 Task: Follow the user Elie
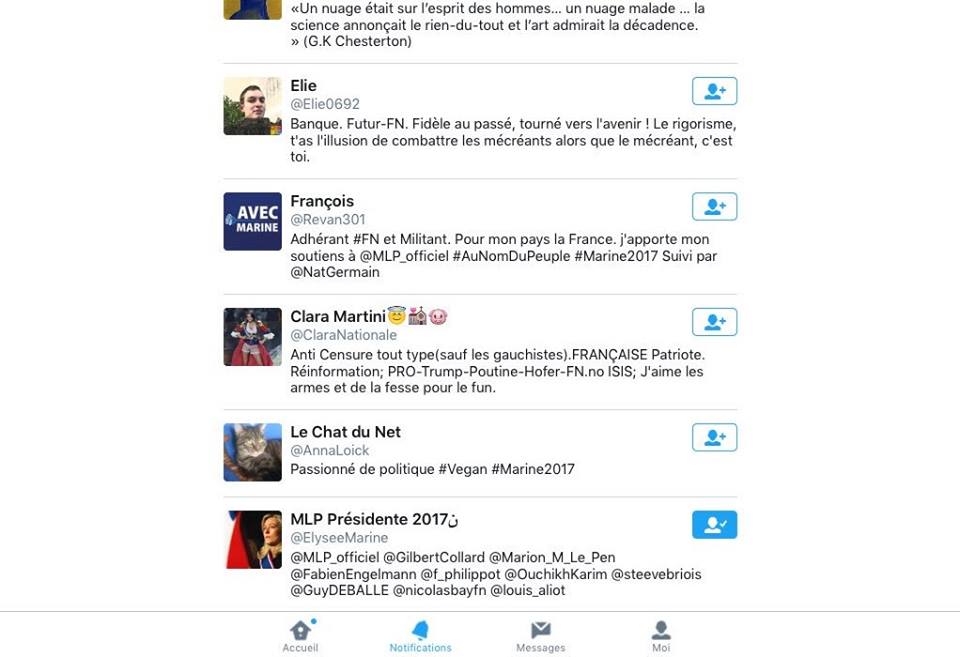coord(714,91)
